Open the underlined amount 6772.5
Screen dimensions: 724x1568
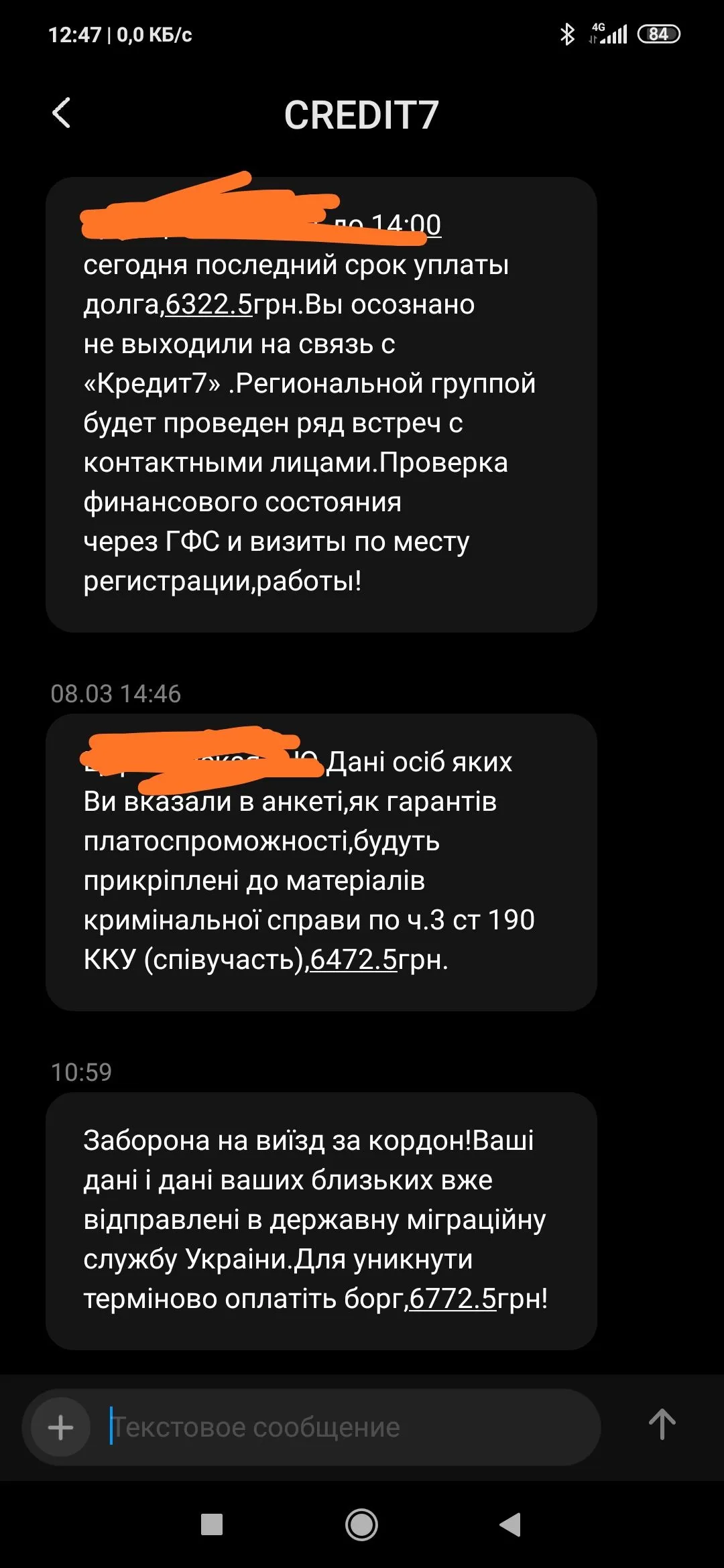452,1298
